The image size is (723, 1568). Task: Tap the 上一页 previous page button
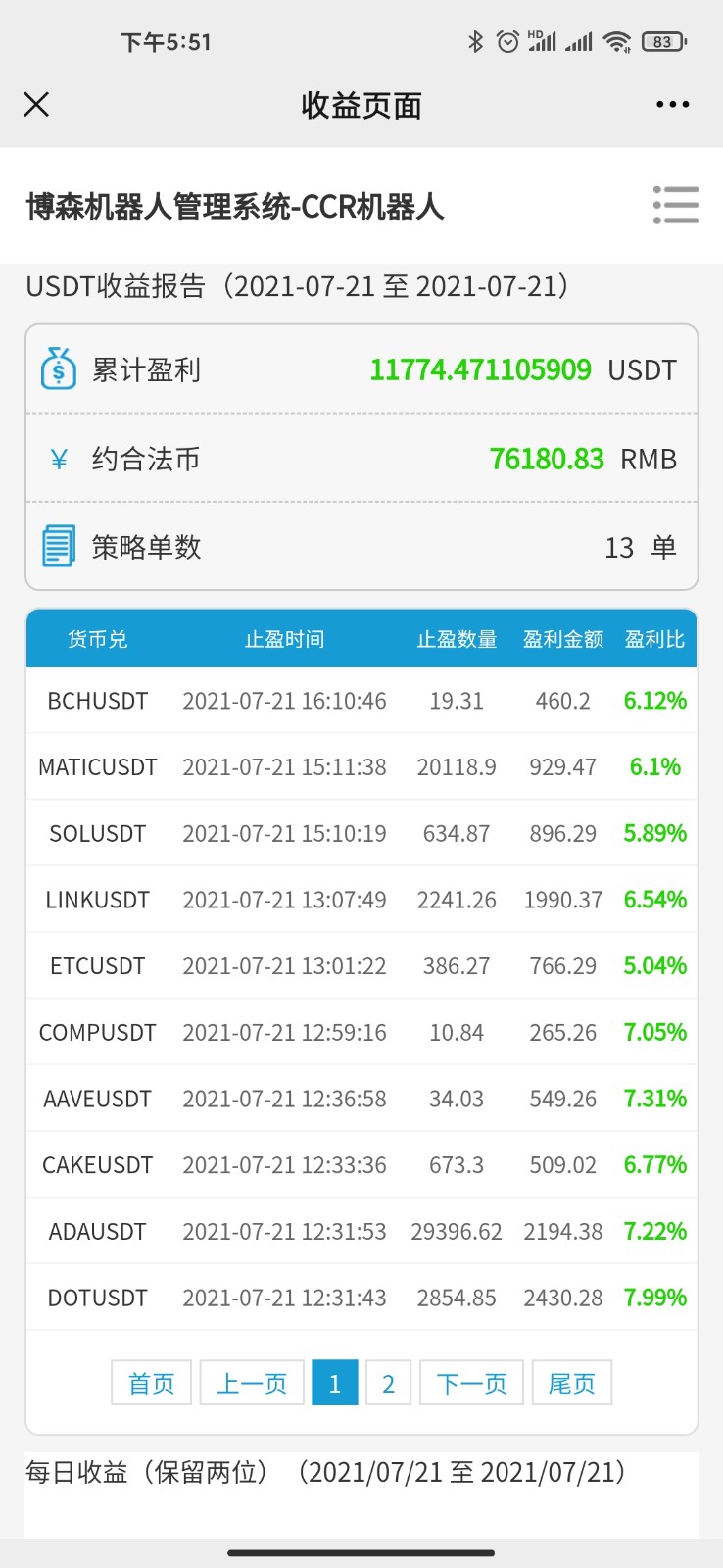pos(252,1383)
